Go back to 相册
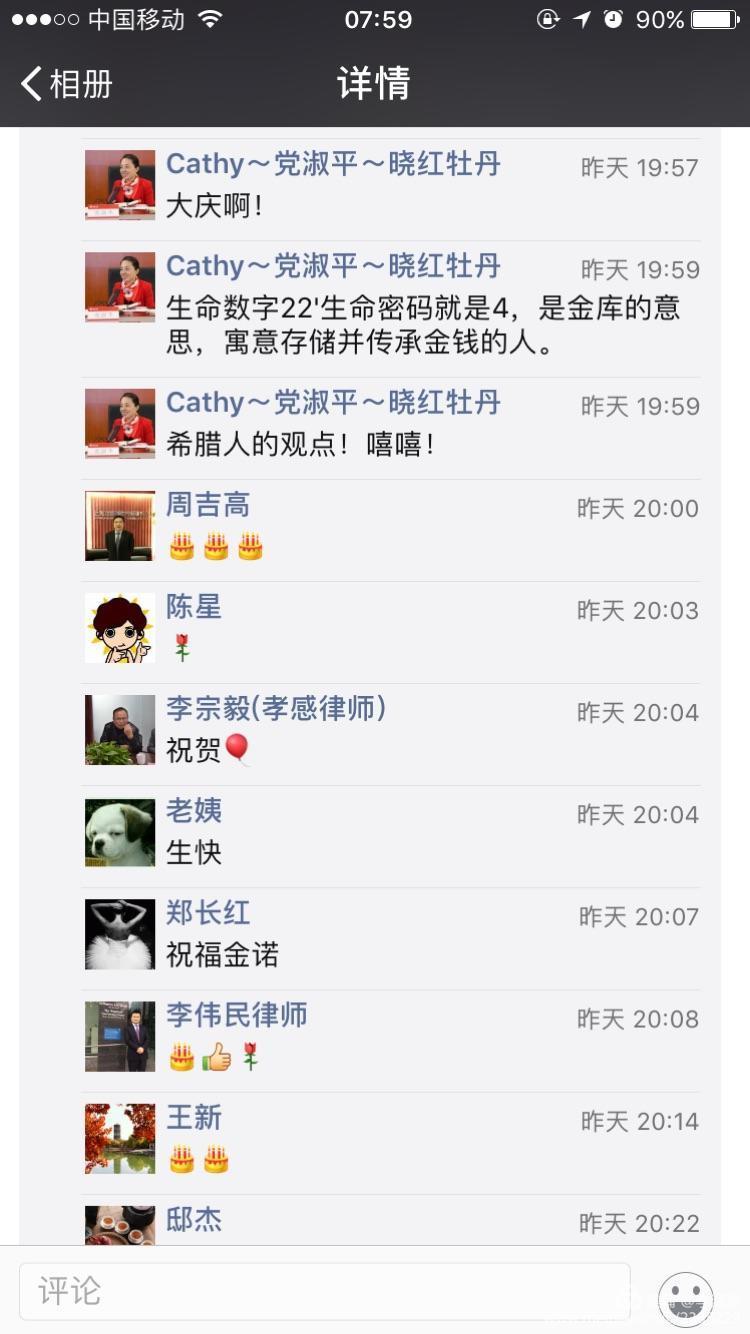The width and height of the screenshot is (750, 1334). point(66,84)
